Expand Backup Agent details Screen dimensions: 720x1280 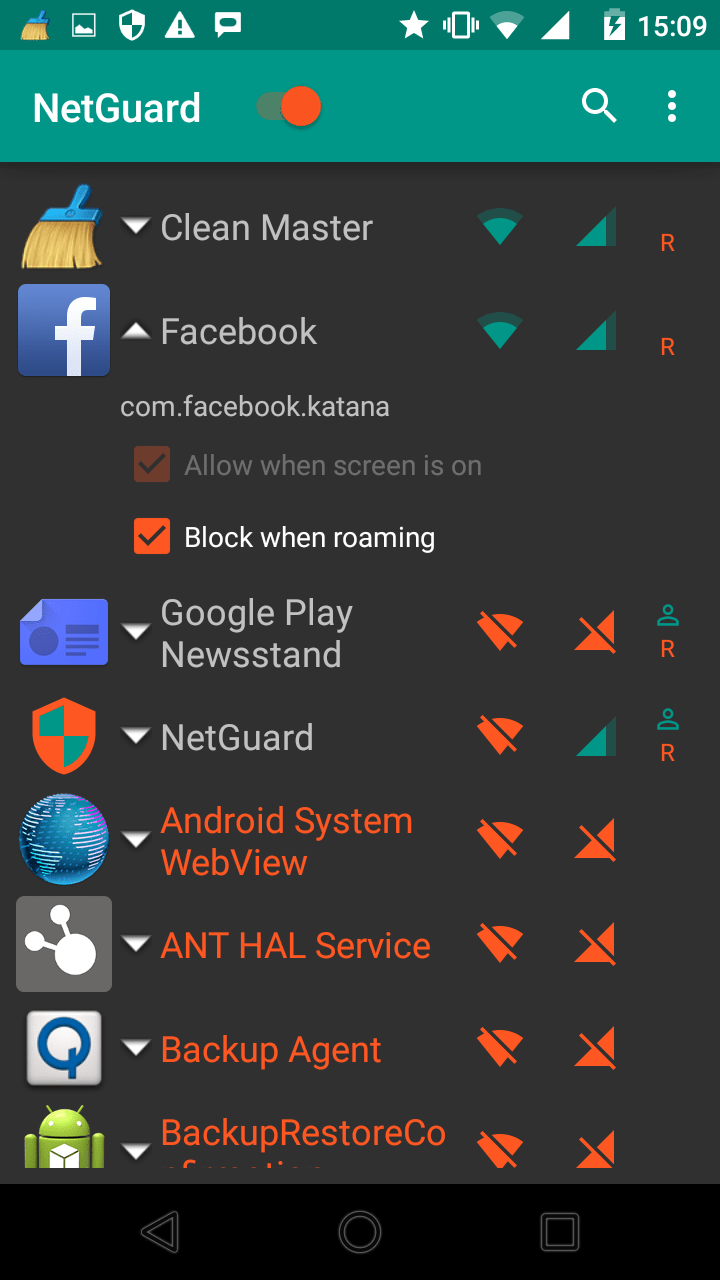tap(136, 1049)
